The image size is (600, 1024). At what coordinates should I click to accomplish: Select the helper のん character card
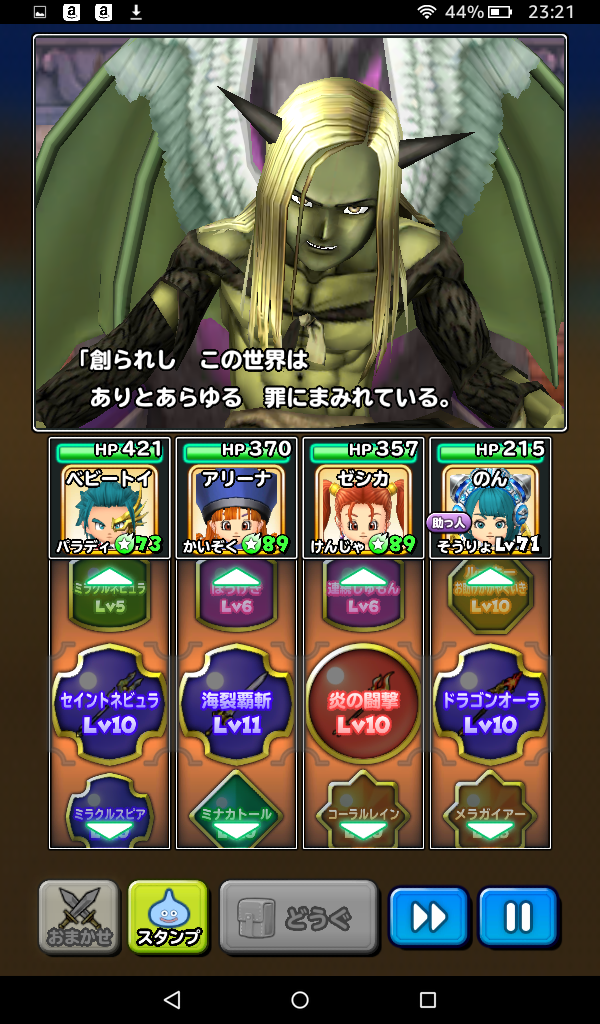tap(490, 498)
